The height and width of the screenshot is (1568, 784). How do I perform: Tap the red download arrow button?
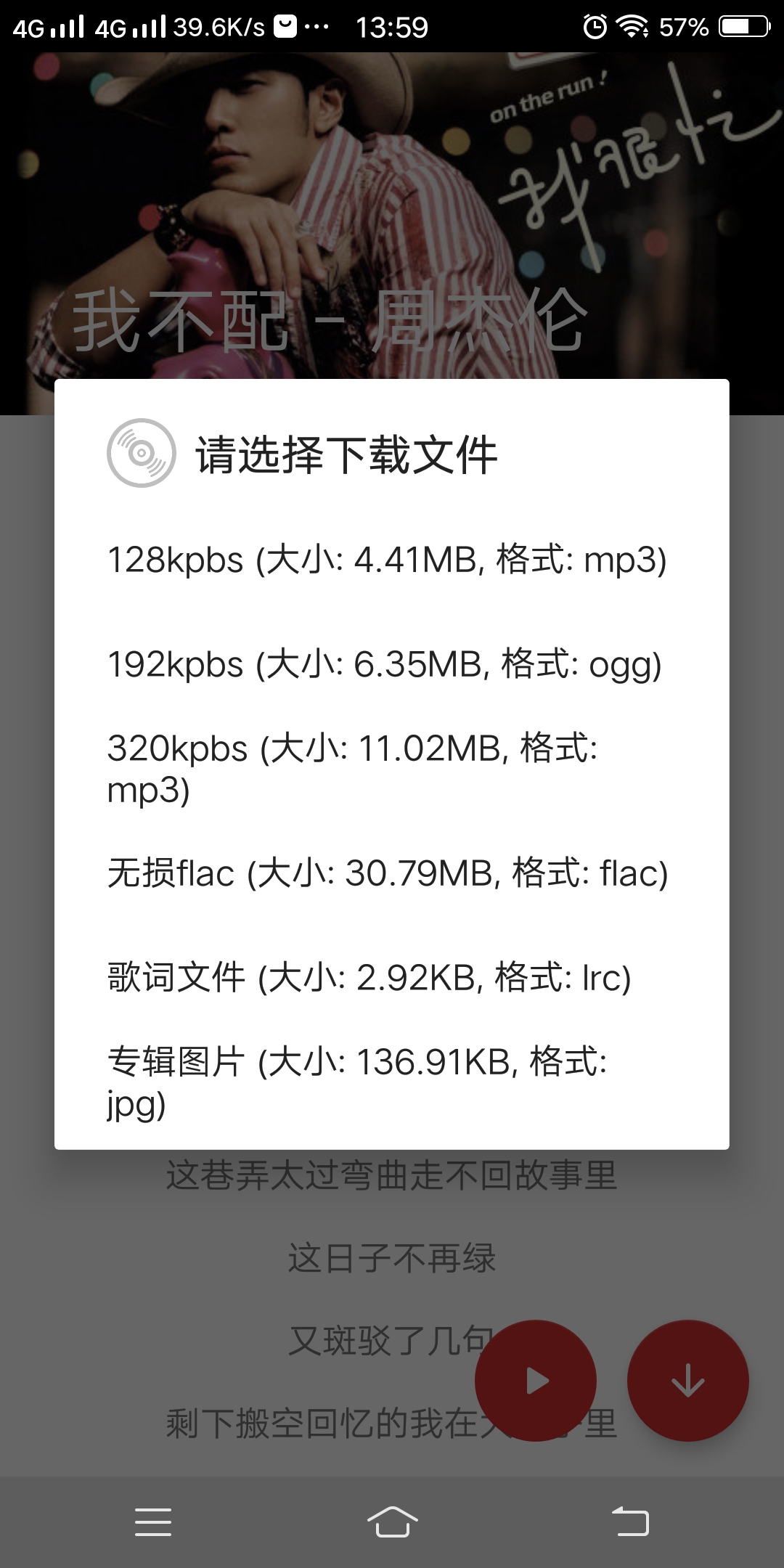(x=688, y=1381)
